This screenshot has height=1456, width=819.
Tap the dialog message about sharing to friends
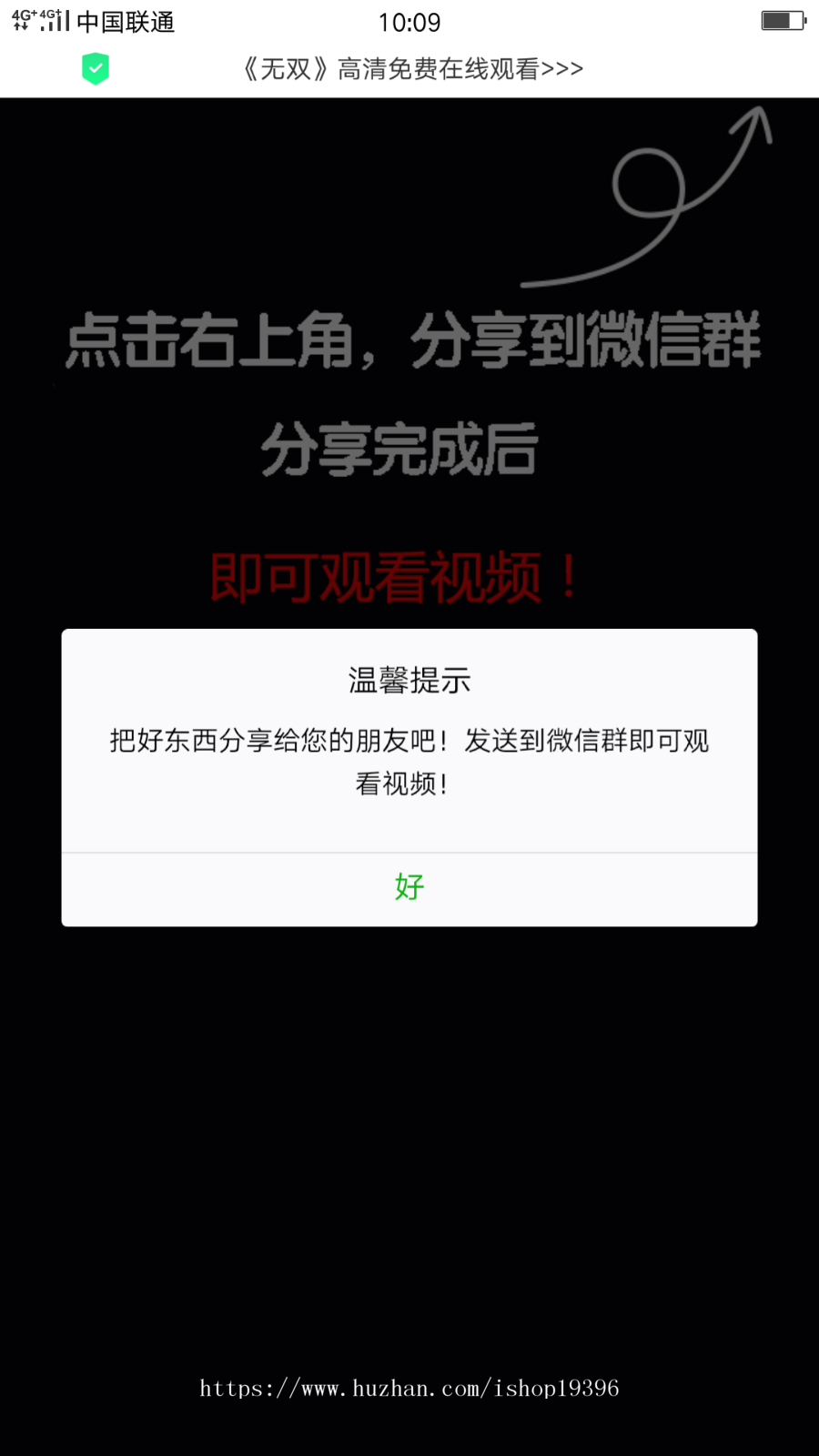409,762
